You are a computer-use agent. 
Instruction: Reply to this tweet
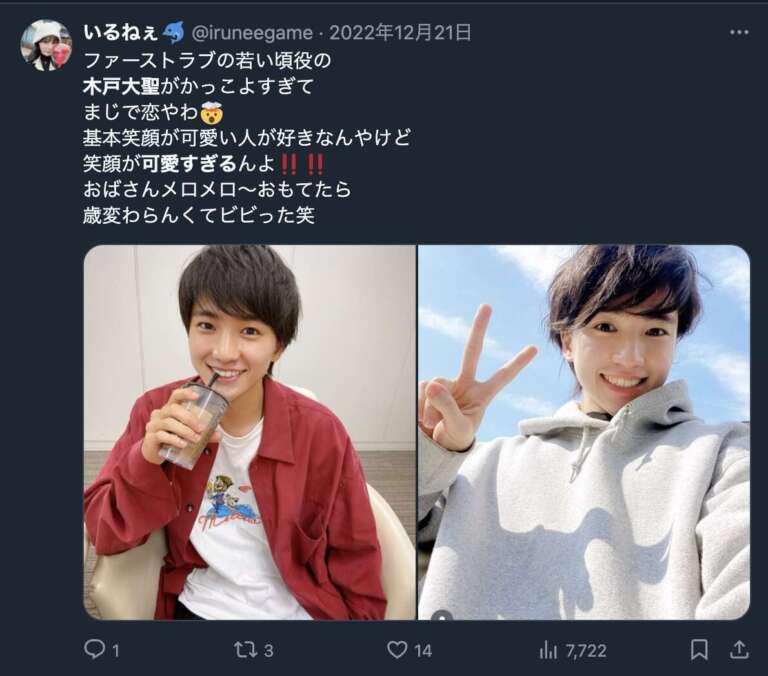pos(95,650)
